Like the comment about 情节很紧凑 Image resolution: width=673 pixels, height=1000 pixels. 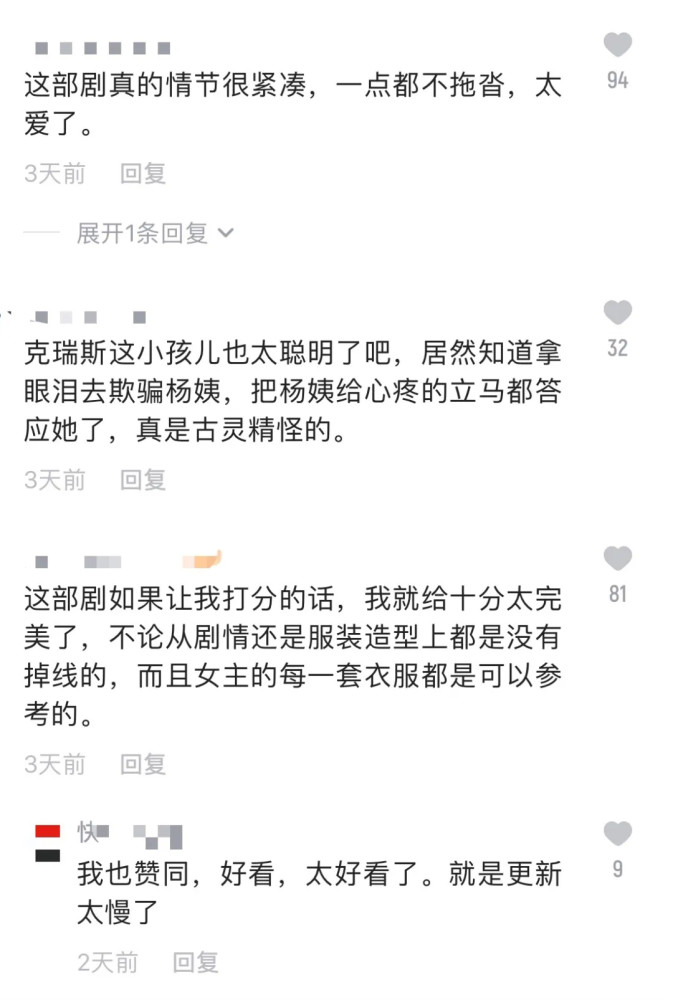(618, 45)
